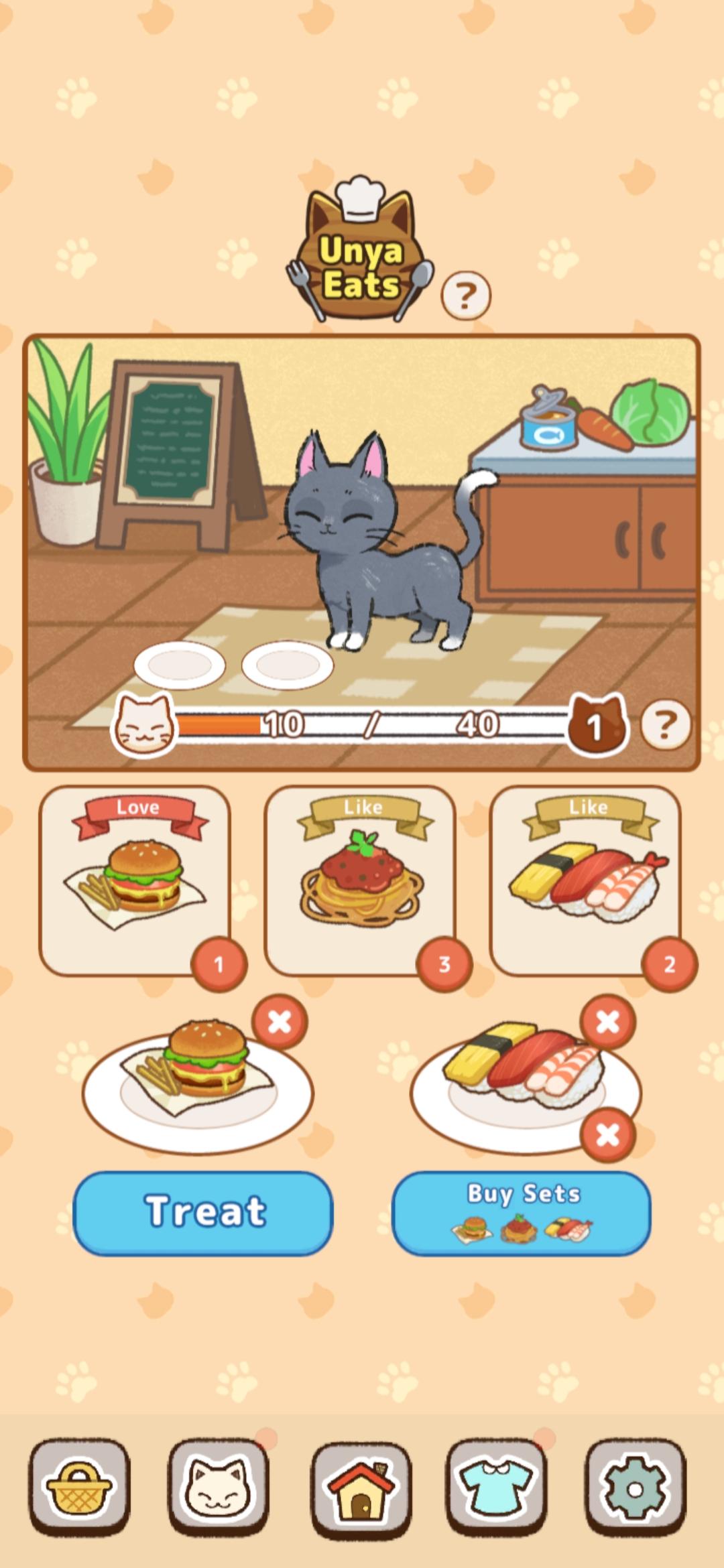Remove the hamburger from its plate
This screenshot has width=724, height=1568.
(280, 1022)
